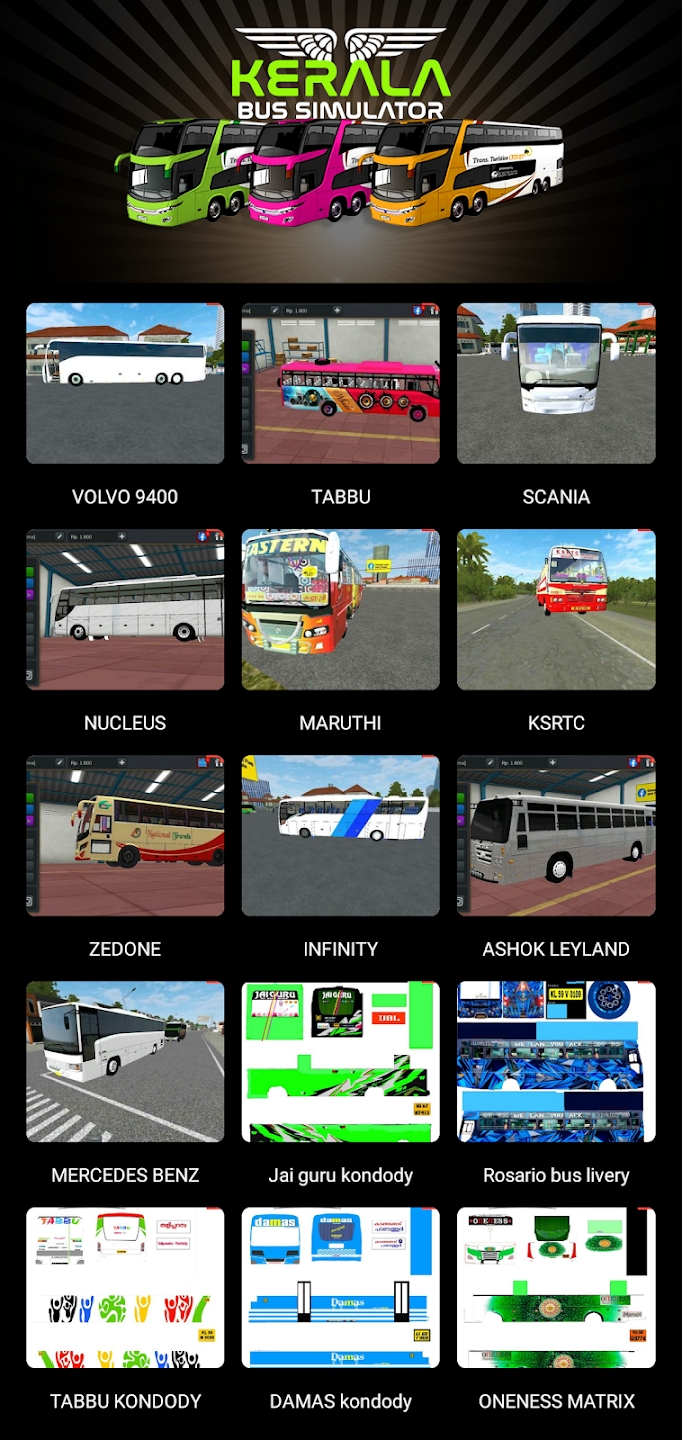Open the ZEDONE bus tile
Screen dimensions: 682x1440
[x=125, y=836]
